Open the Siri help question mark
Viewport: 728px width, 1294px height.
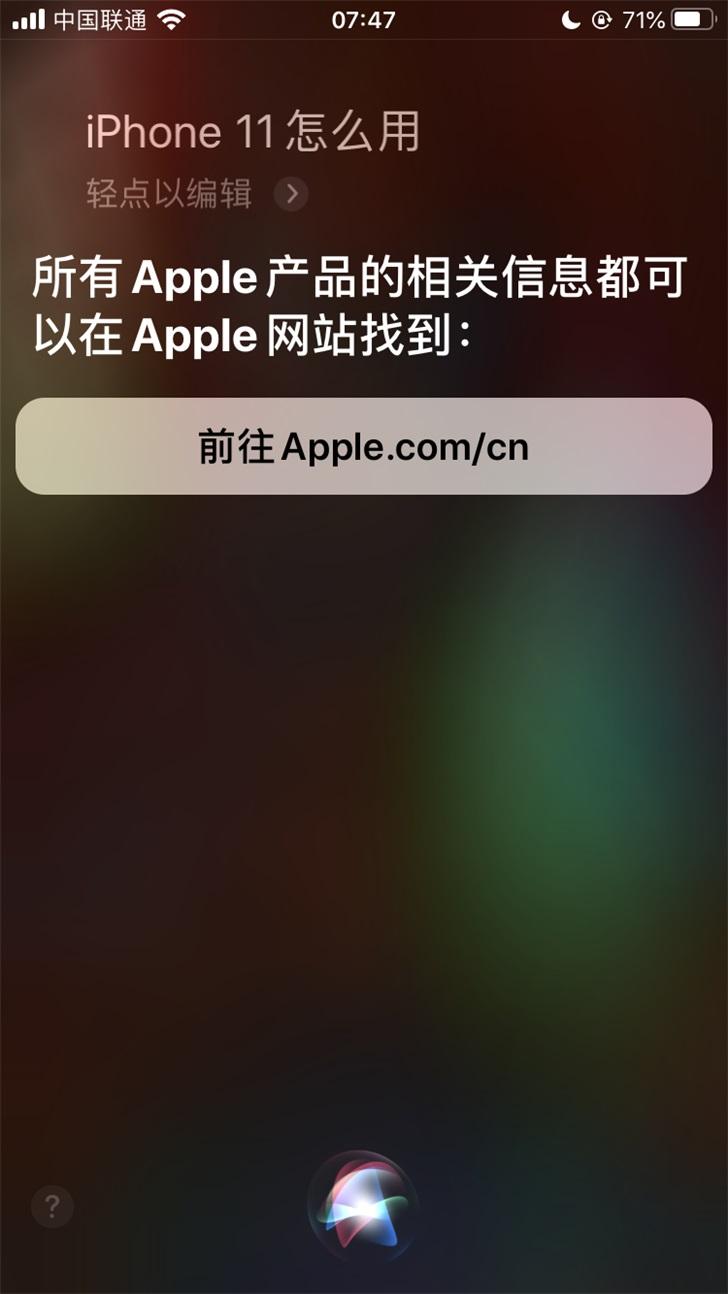52,1206
